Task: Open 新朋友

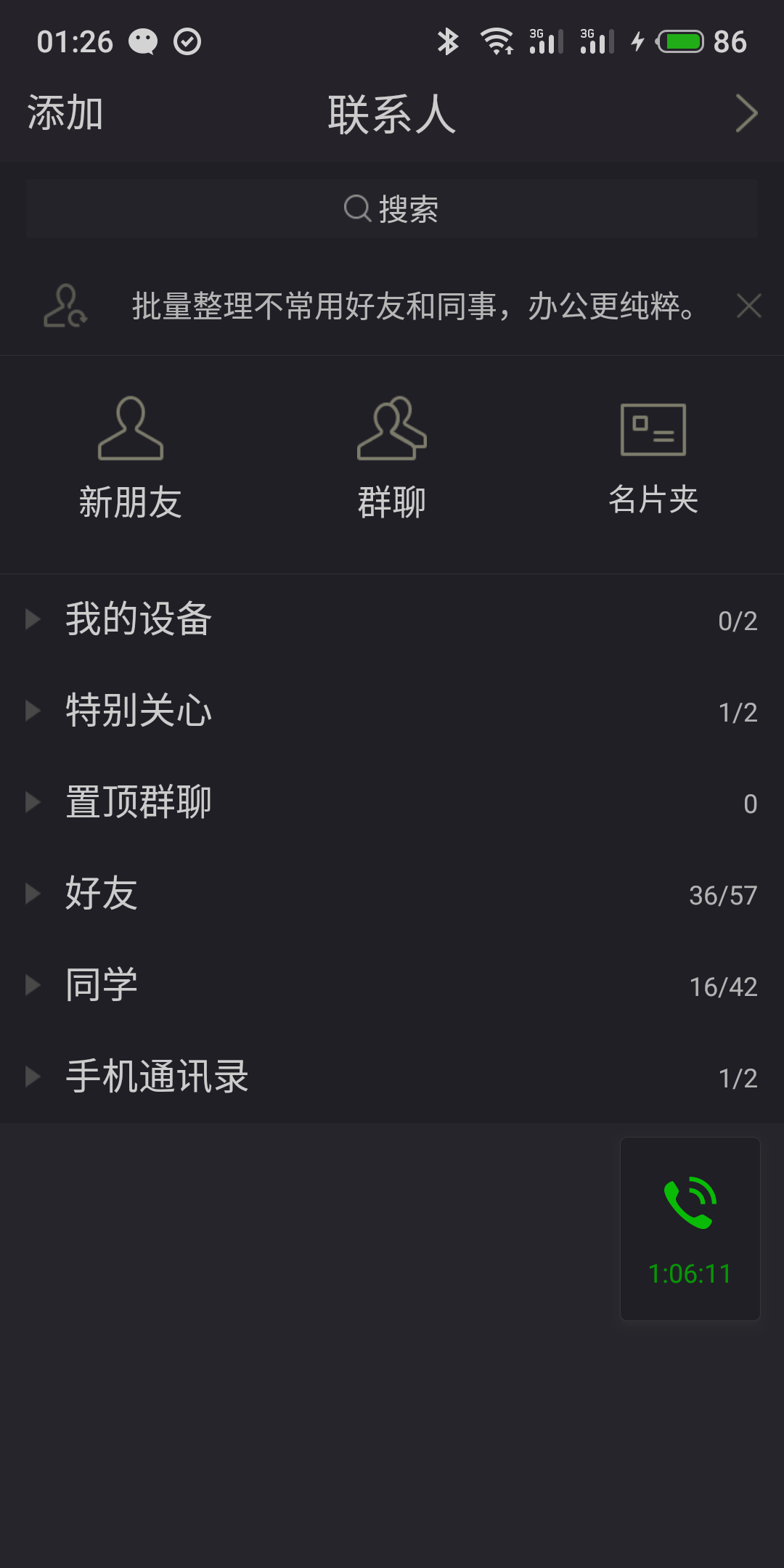Action: (131, 459)
